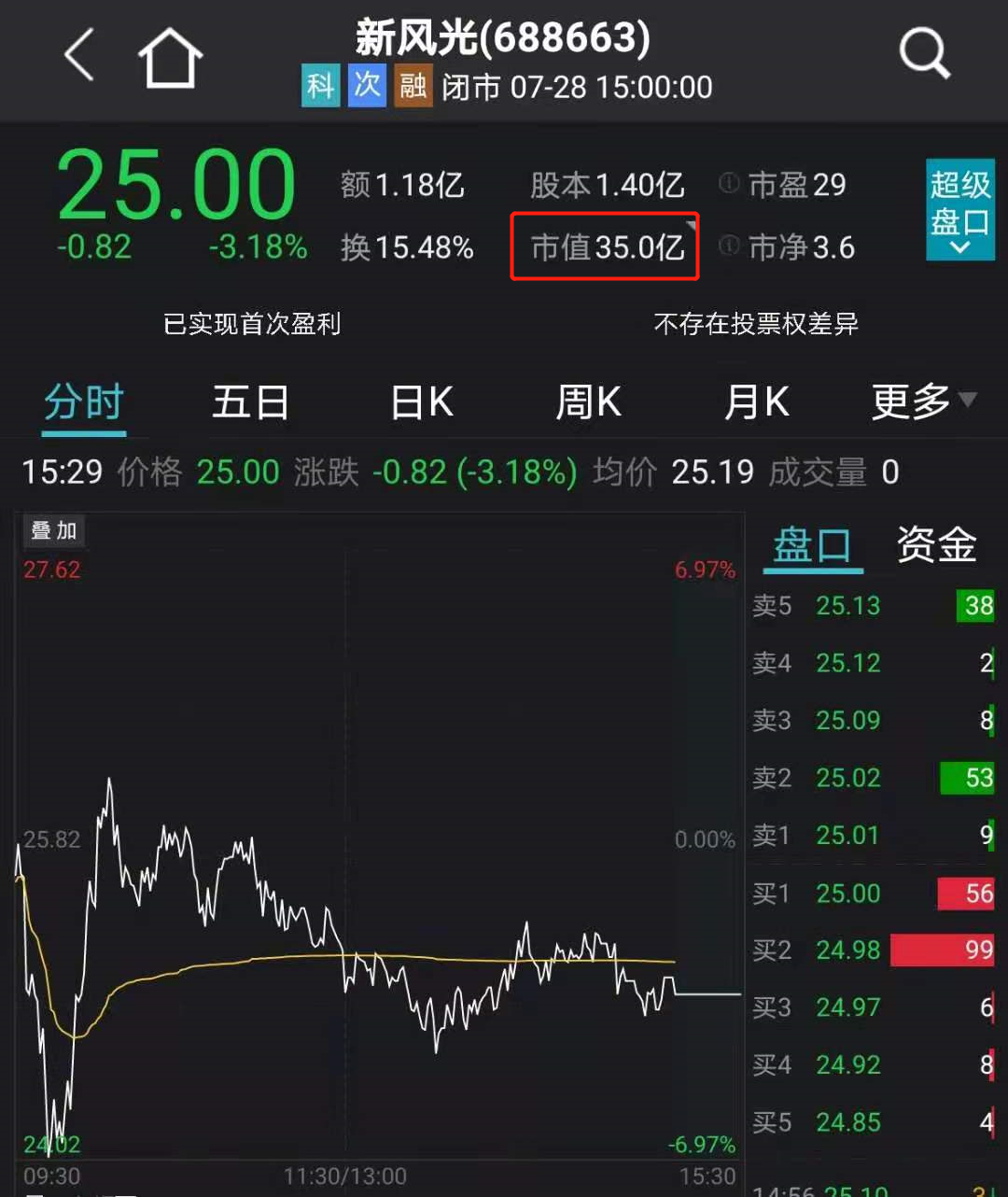Open stock search magnifier
The height and width of the screenshot is (1197, 1008).
923,54
